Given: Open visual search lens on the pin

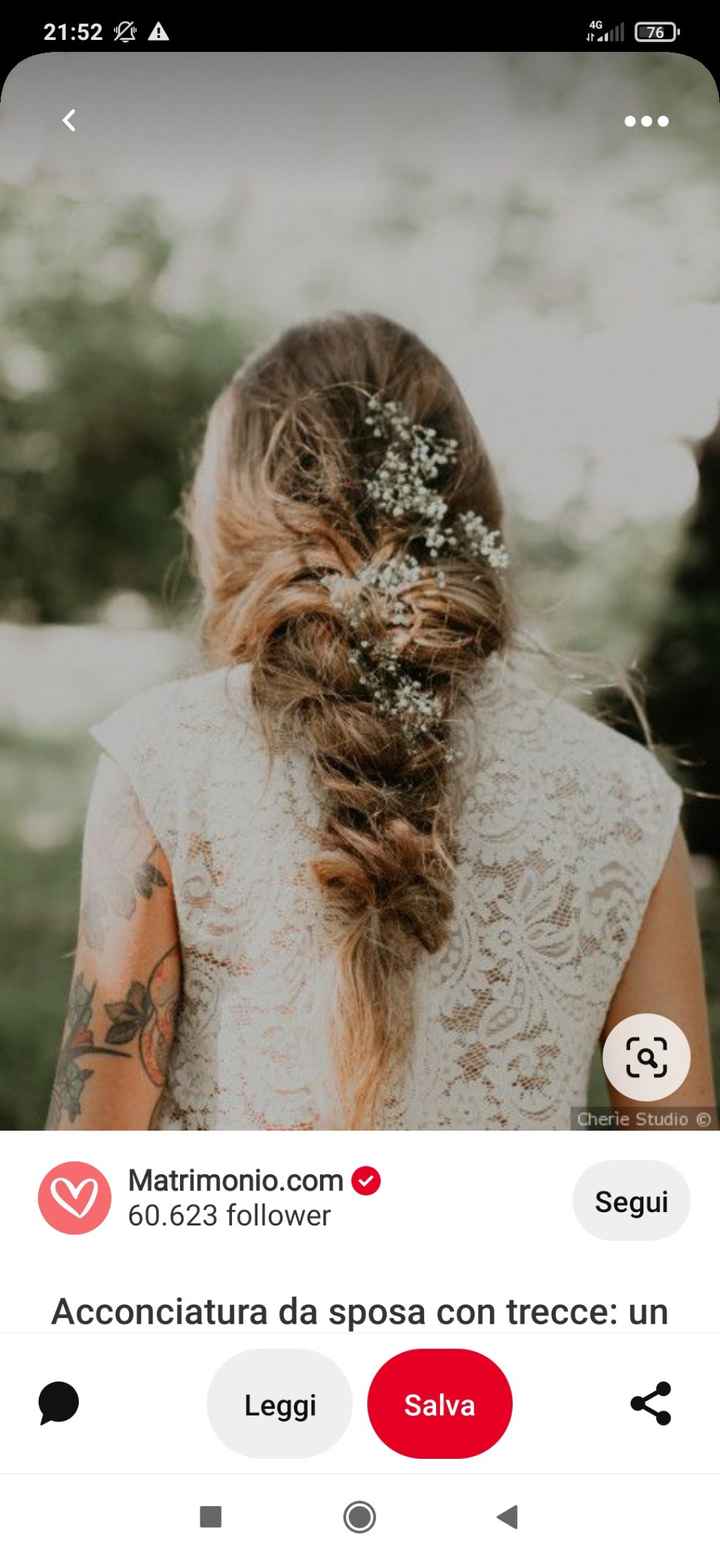Looking at the screenshot, I should [646, 1057].
